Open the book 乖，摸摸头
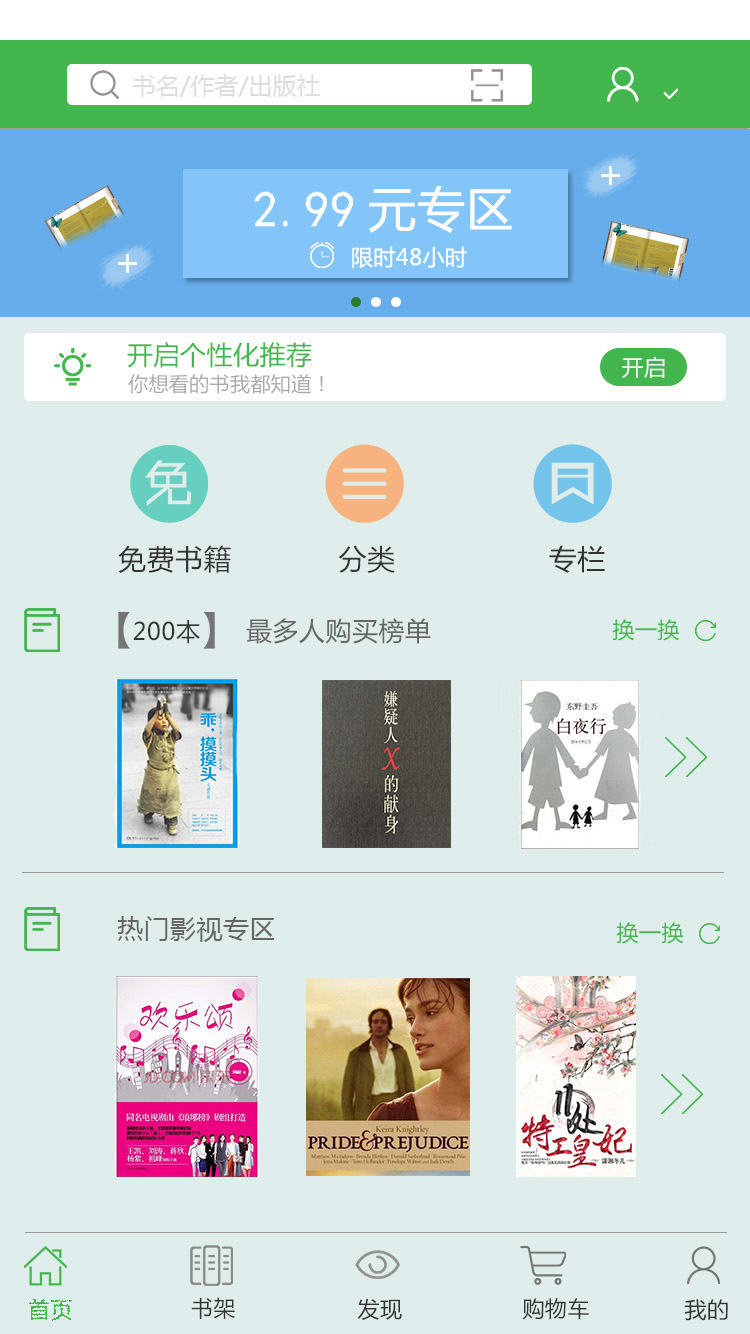 (x=177, y=763)
